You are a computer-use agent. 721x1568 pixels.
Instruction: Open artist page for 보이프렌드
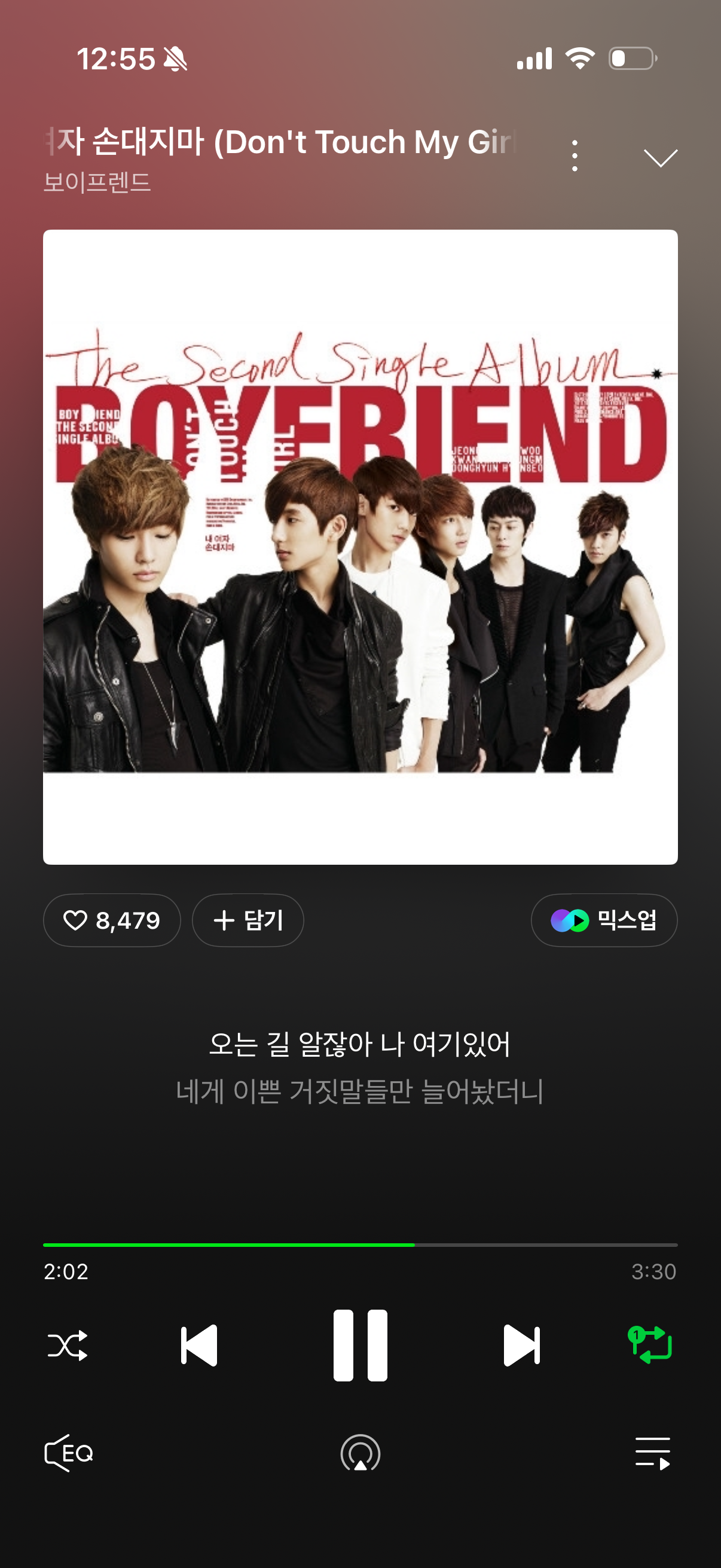[97, 182]
